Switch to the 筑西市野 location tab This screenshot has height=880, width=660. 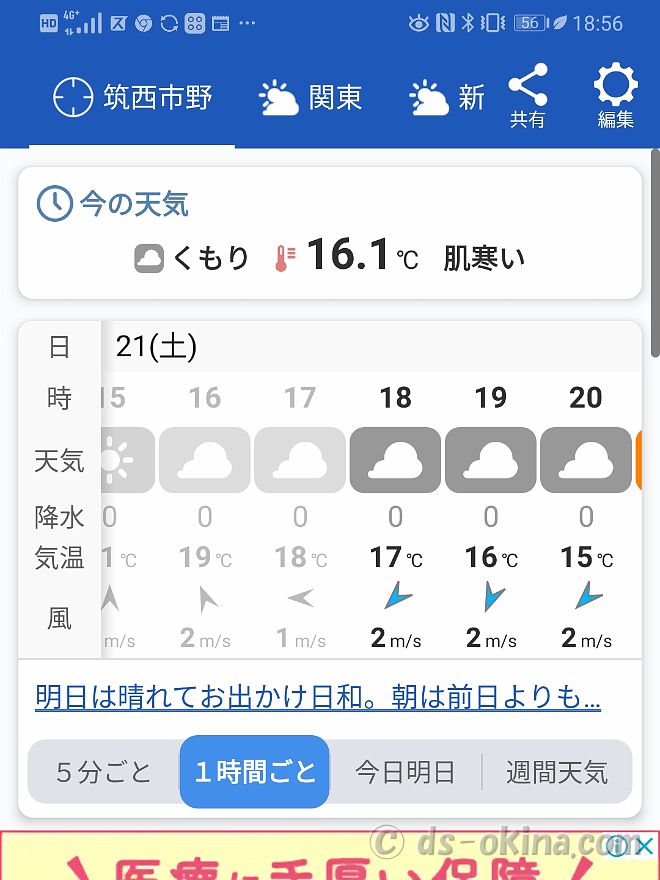(132, 98)
